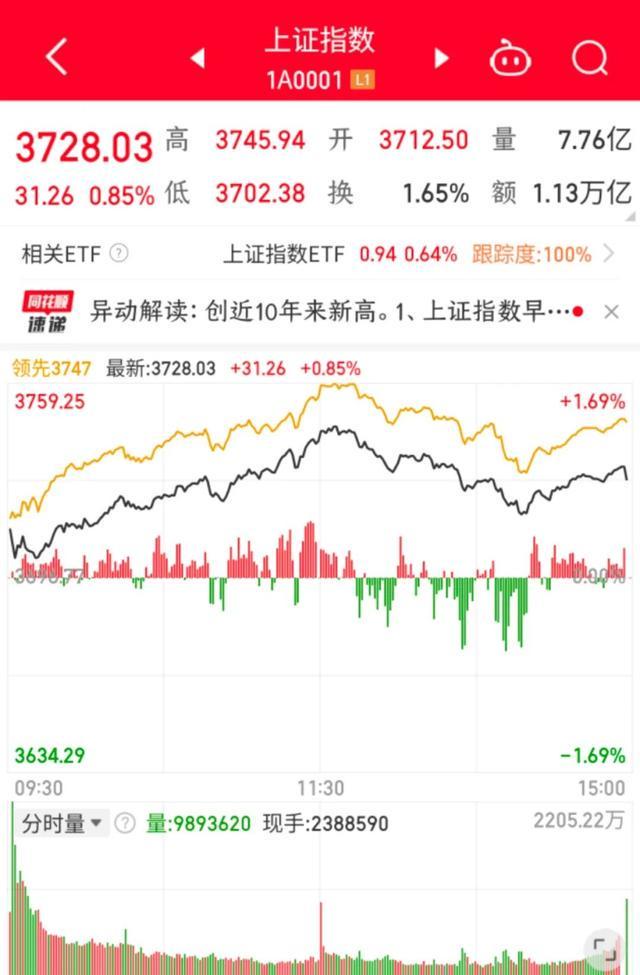Screen dimensions: 640x975
Task: Open the search magnifier
Action: (589, 58)
